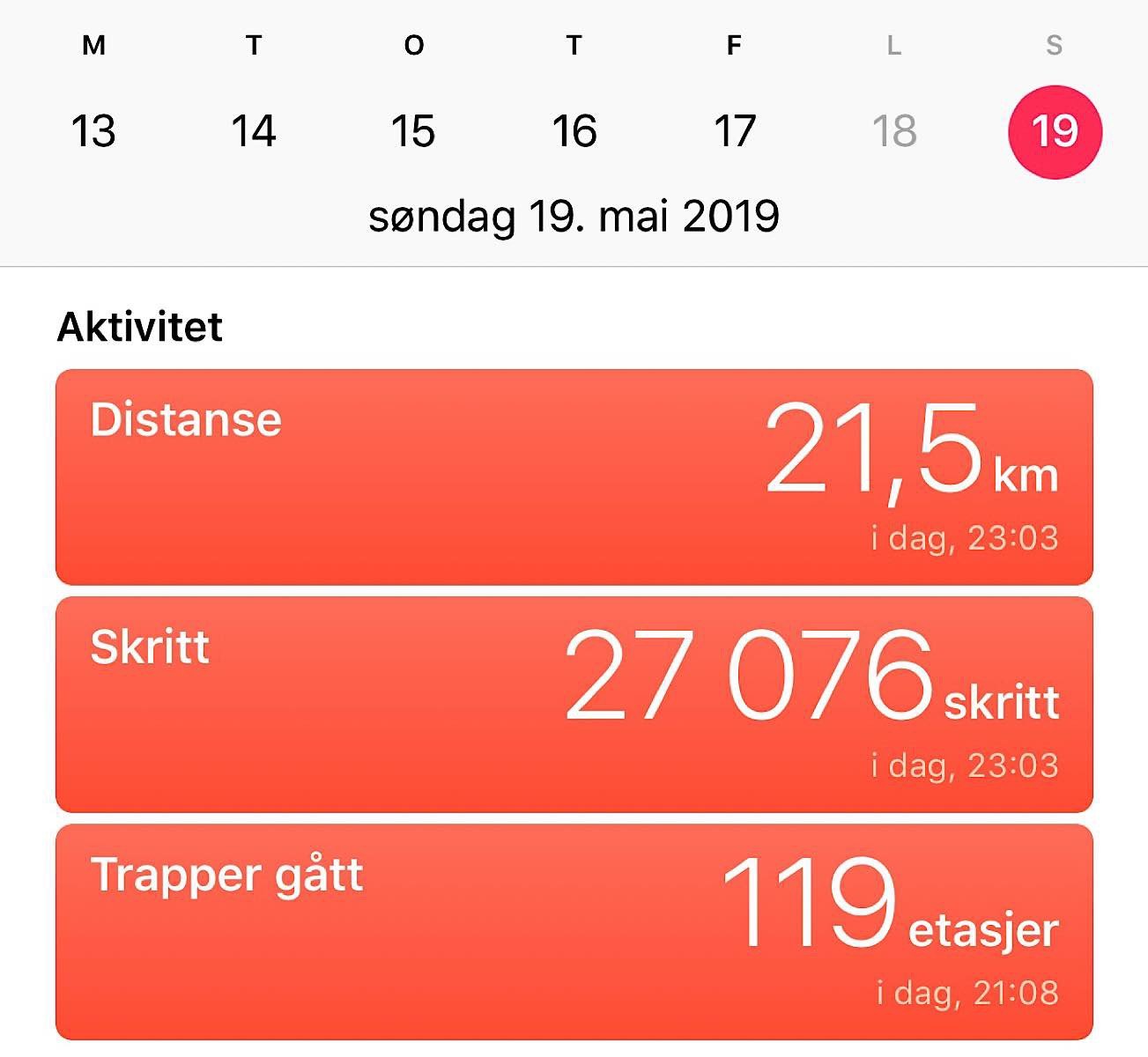
Task: Select Friday the 17th in the calendar
Action: tap(735, 131)
